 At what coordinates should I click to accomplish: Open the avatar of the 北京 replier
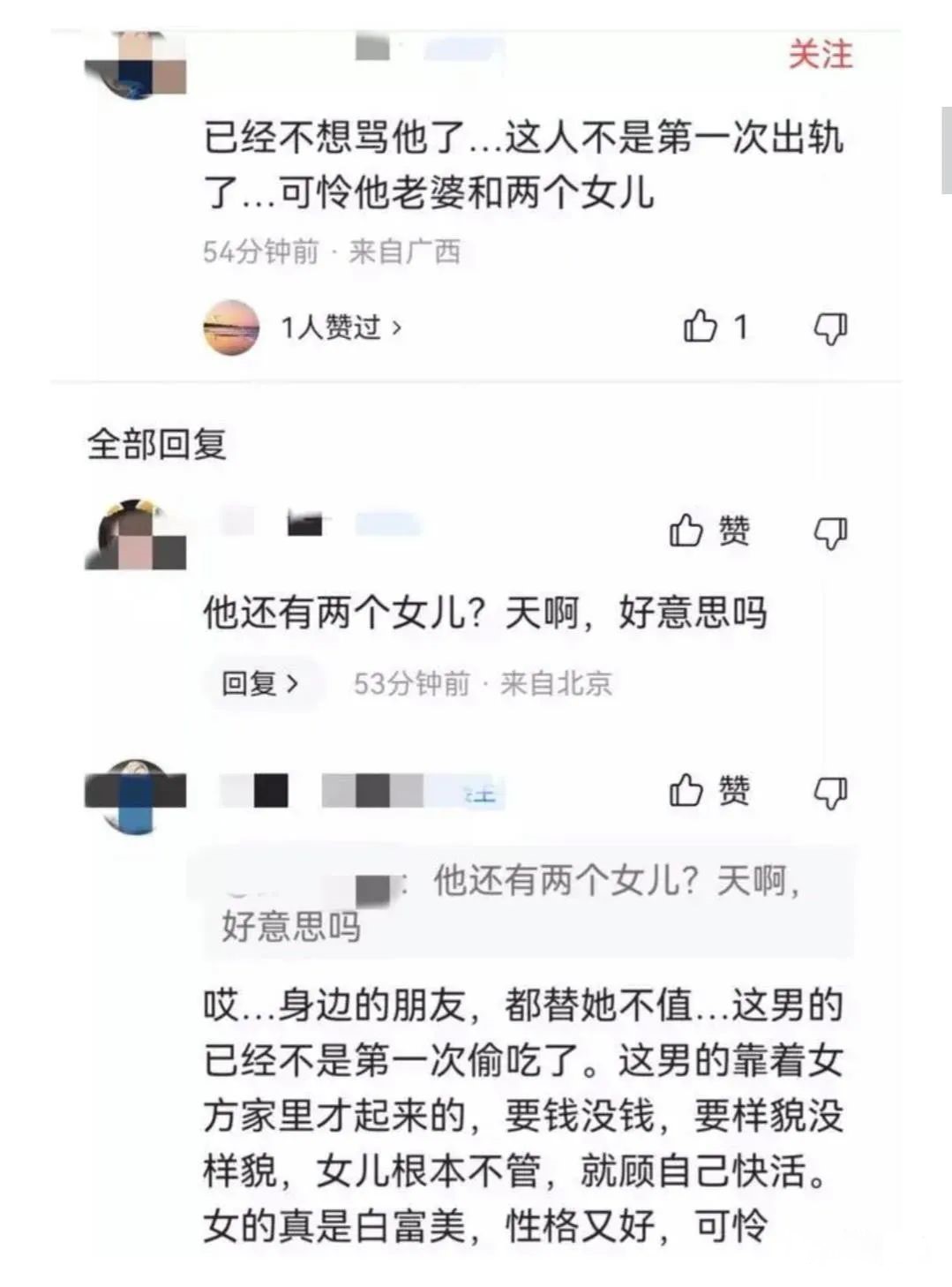coord(135,534)
